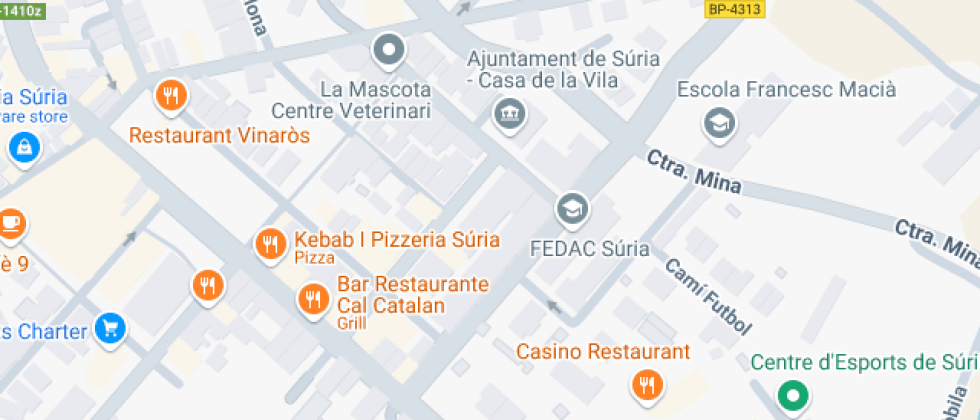Select La Mascota Centre Veterinari pin
Viewport: 980px width, 420px height.
click(388, 48)
